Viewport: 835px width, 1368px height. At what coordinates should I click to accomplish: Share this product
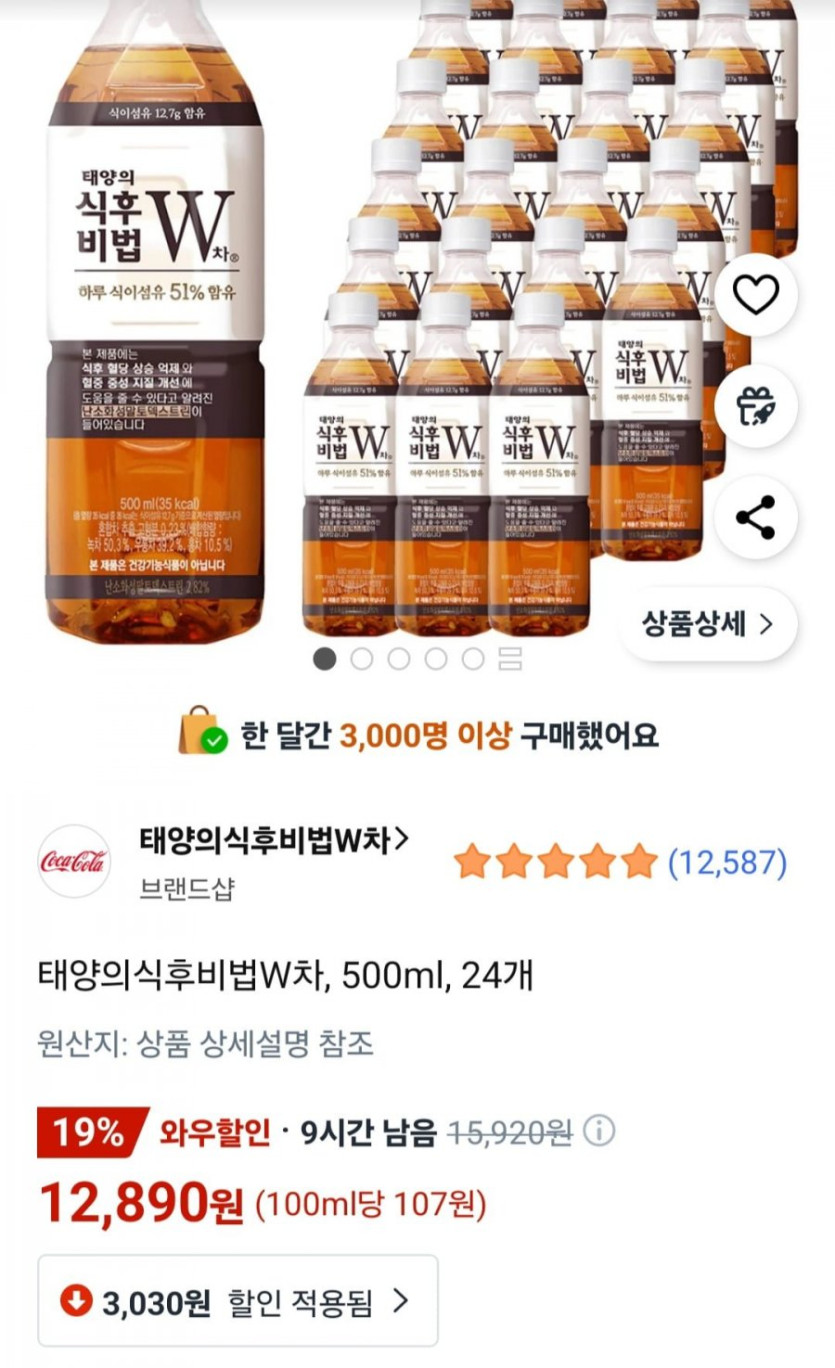[756, 517]
